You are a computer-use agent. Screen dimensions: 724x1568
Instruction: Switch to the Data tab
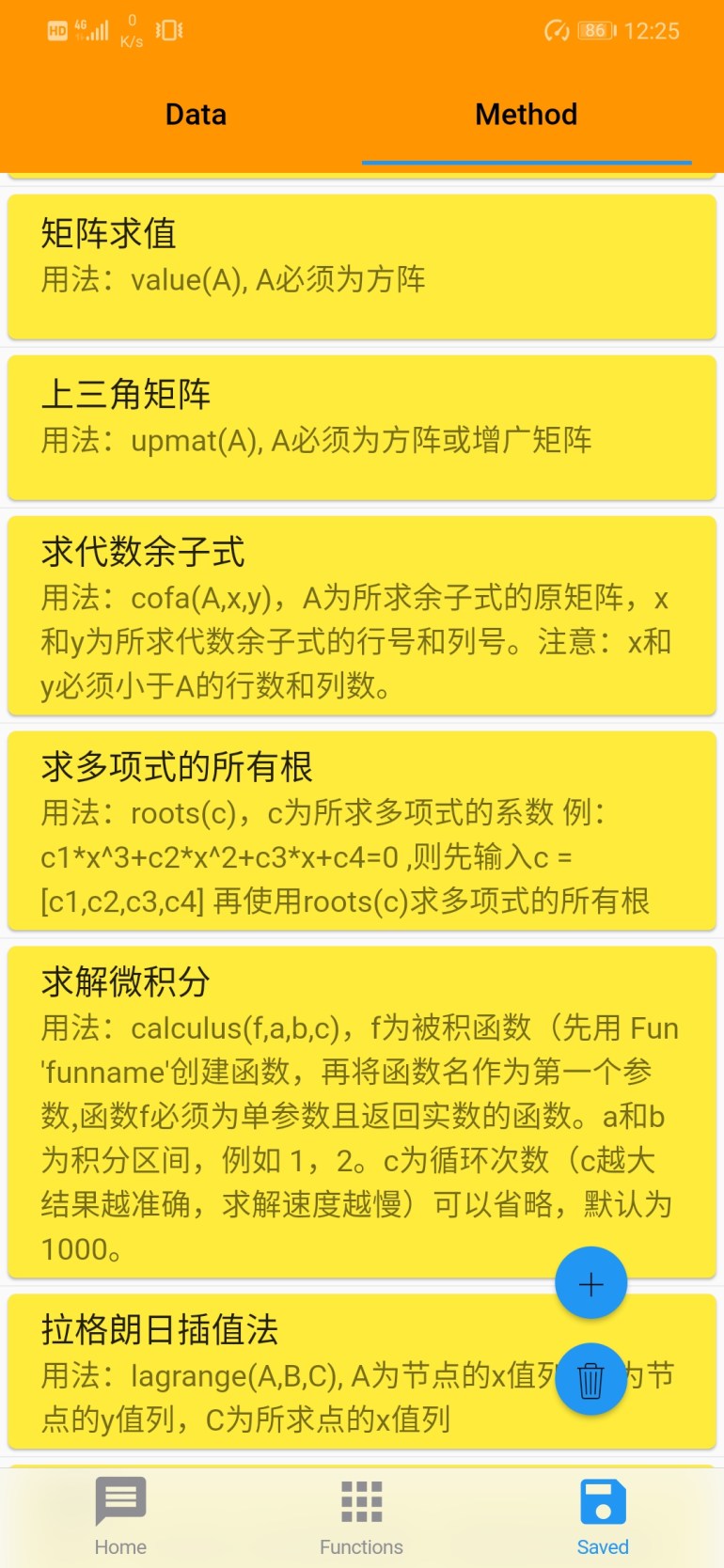[x=196, y=115]
